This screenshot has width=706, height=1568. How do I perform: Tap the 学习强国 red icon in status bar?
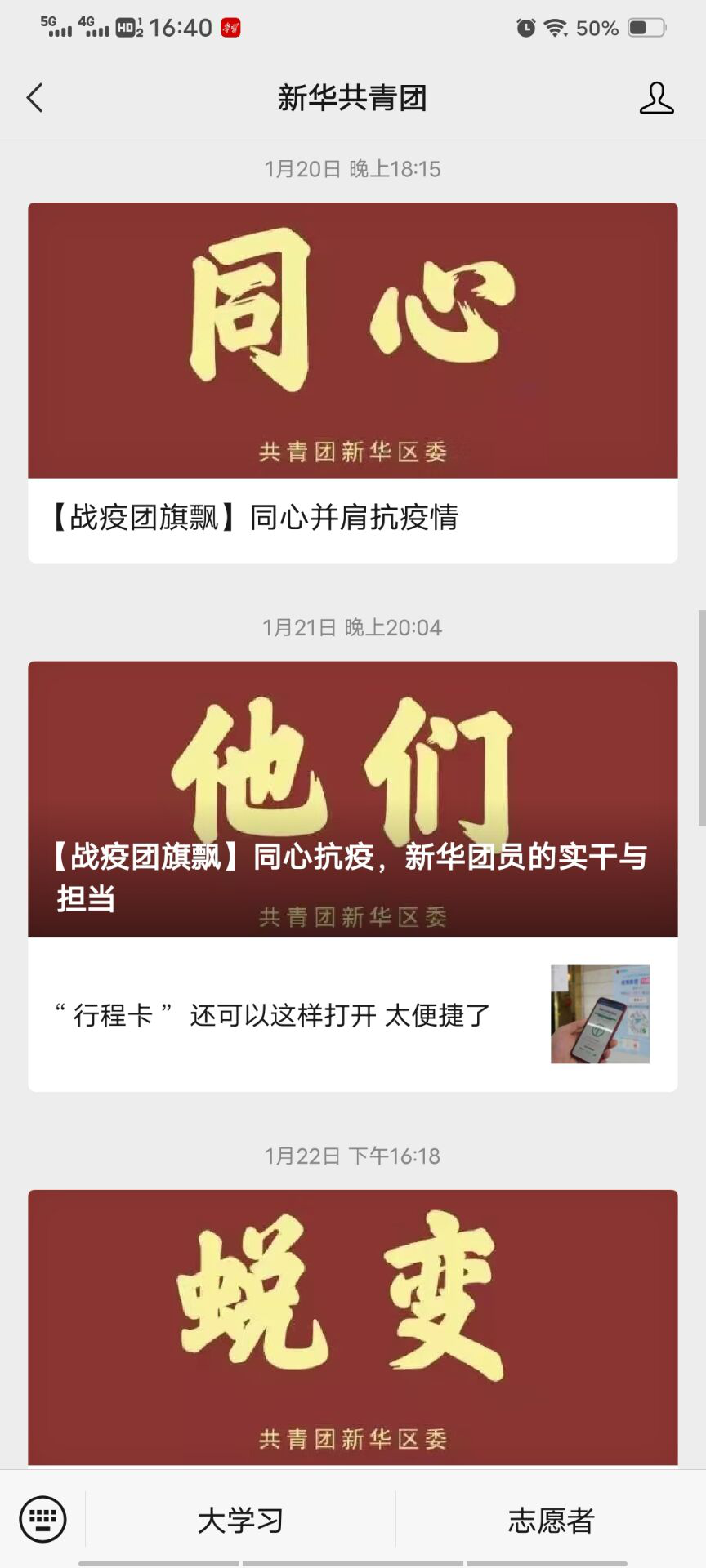[231, 28]
